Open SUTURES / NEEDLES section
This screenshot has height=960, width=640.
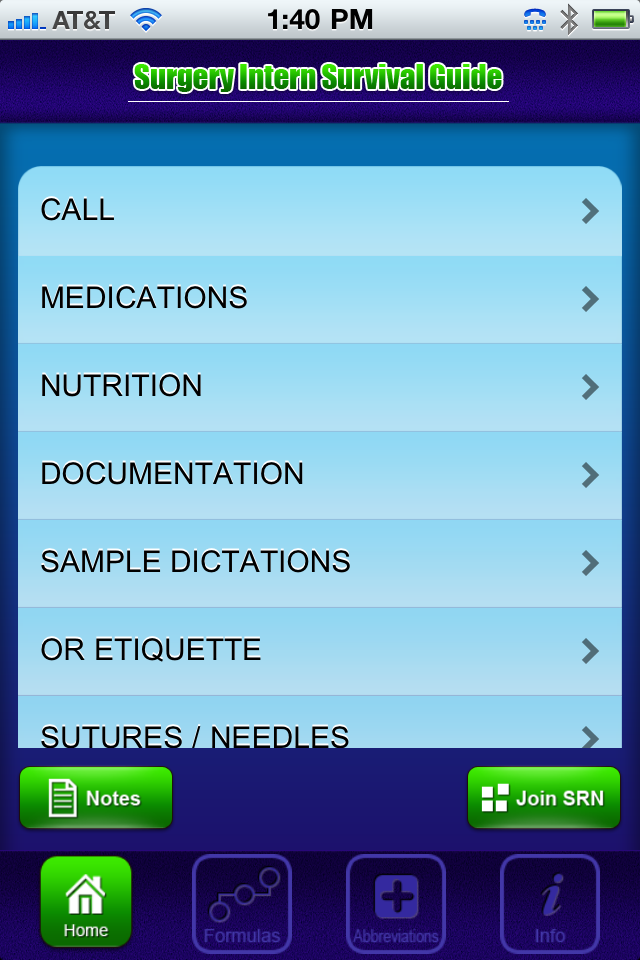pos(320,734)
